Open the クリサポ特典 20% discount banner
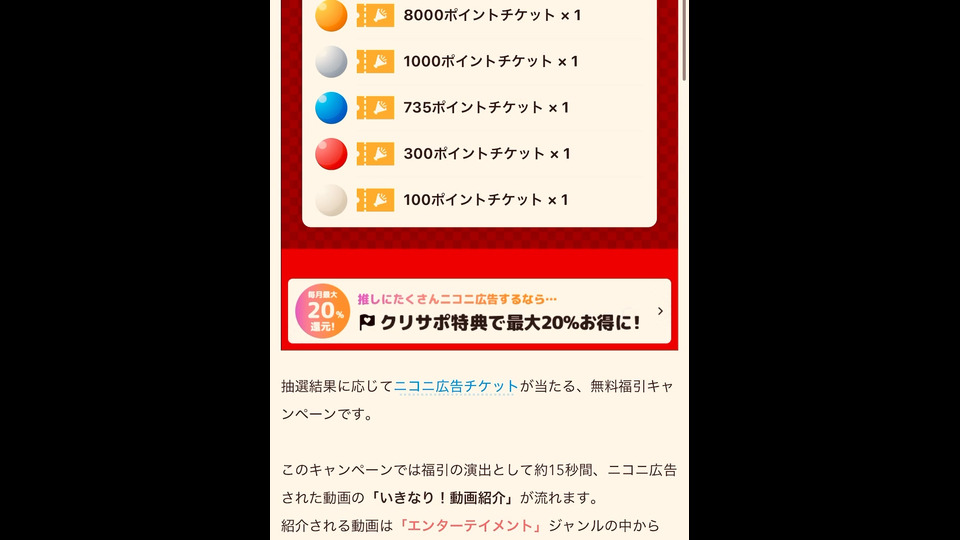 tap(479, 311)
